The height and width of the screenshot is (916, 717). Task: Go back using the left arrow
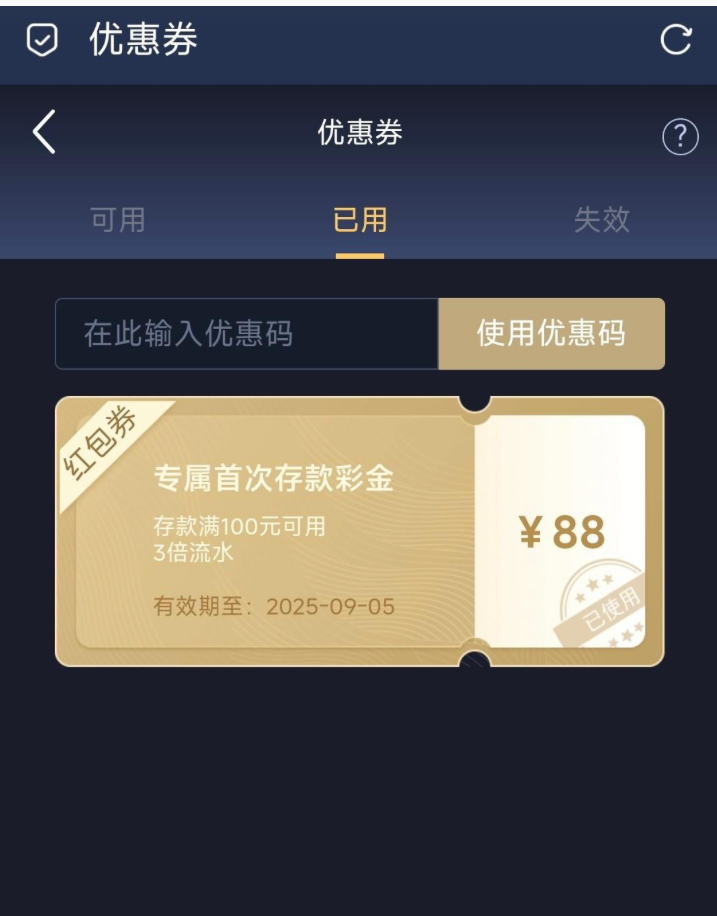[44, 133]
